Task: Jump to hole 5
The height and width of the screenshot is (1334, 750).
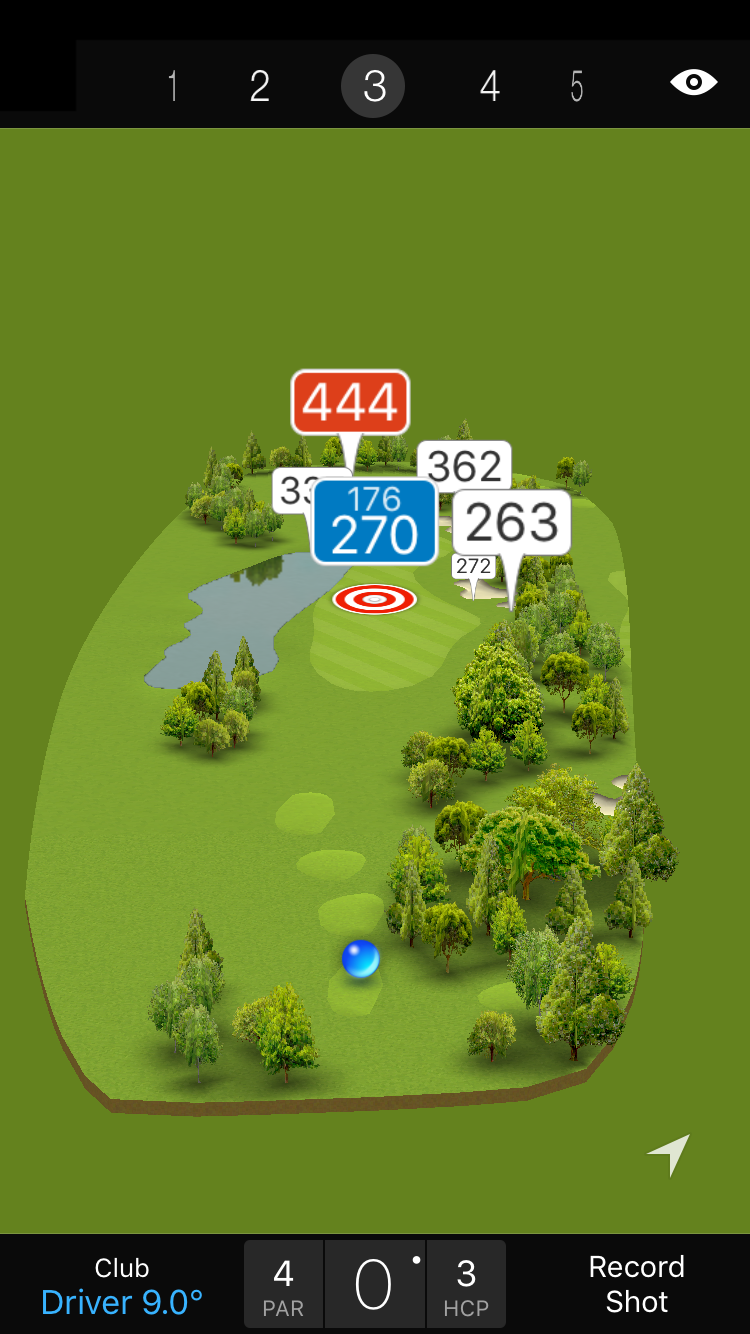Action: (577, 86)
